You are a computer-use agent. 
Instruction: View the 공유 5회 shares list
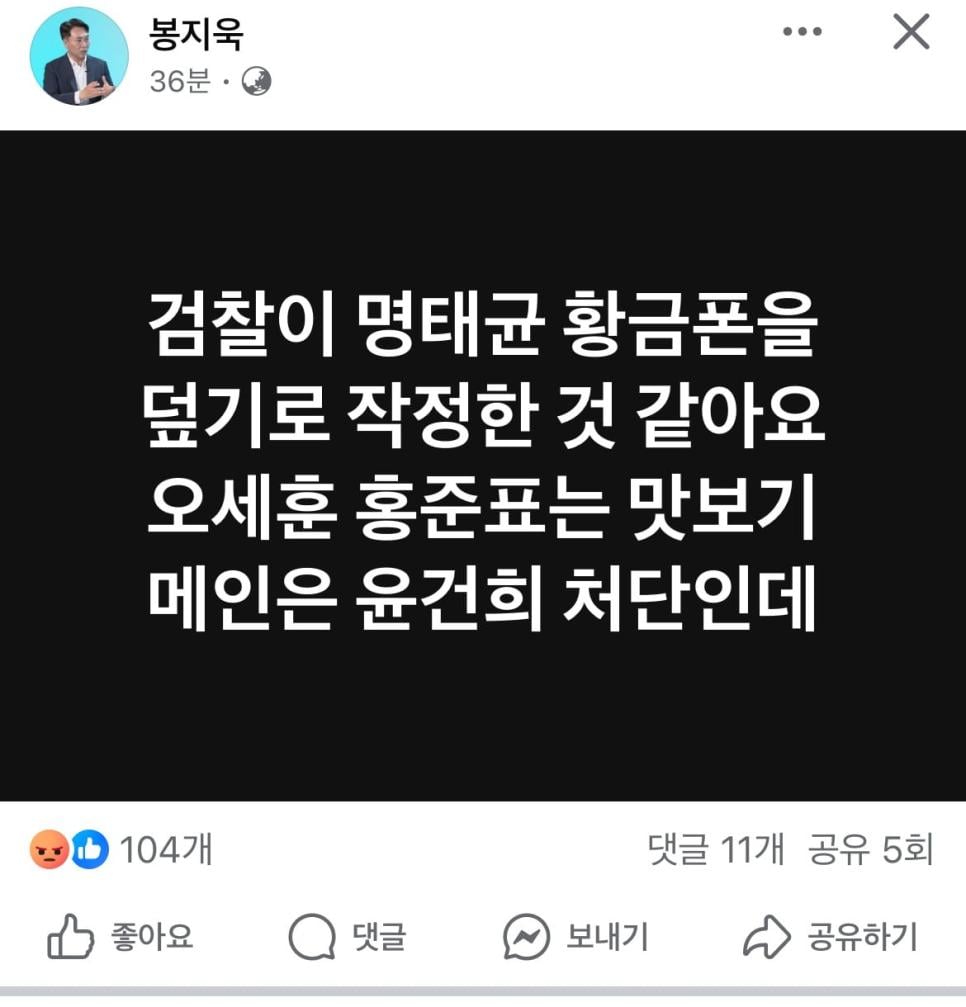869,850
